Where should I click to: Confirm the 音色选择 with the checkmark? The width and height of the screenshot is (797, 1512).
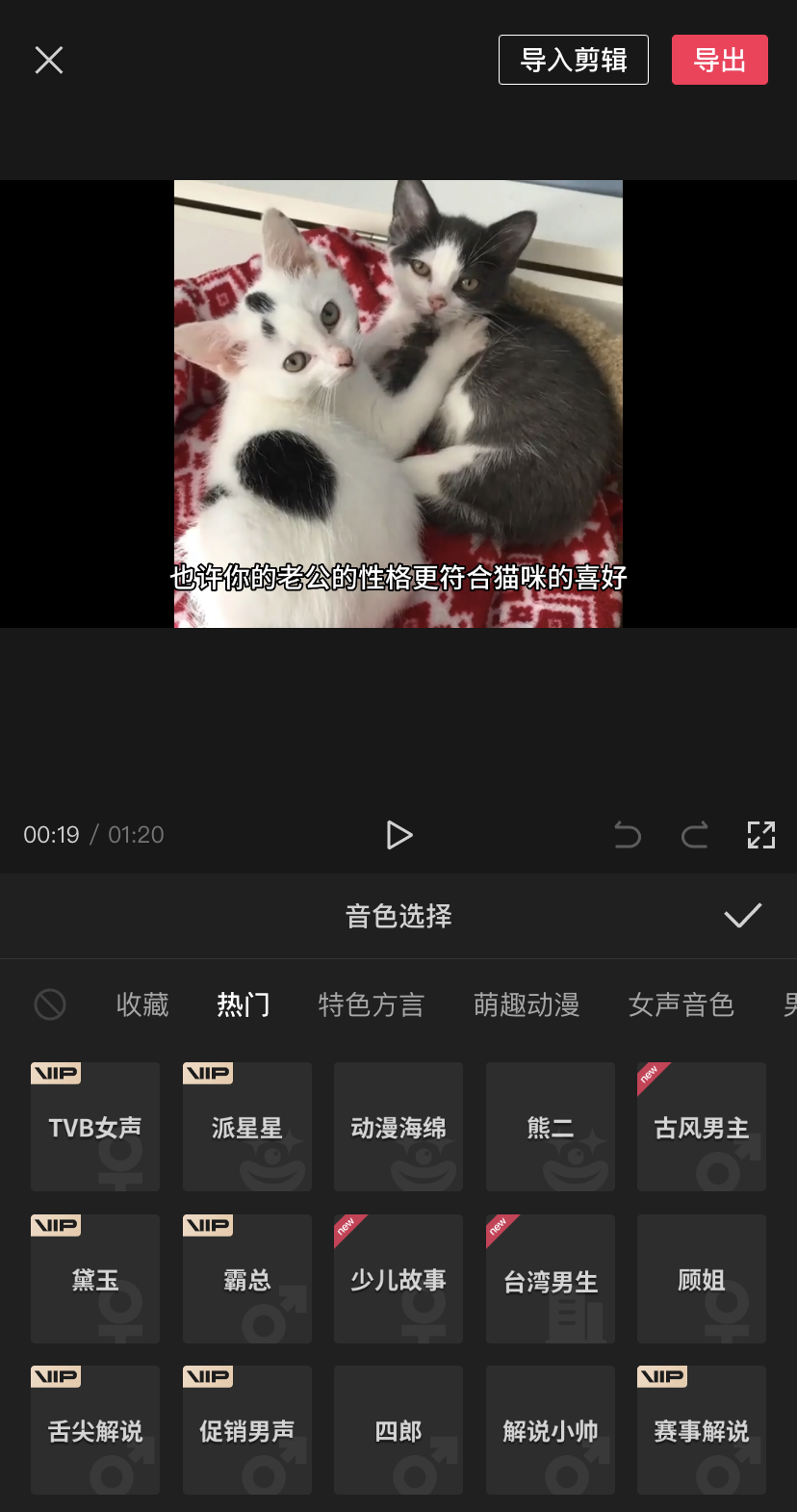click(x=742, y=916)
